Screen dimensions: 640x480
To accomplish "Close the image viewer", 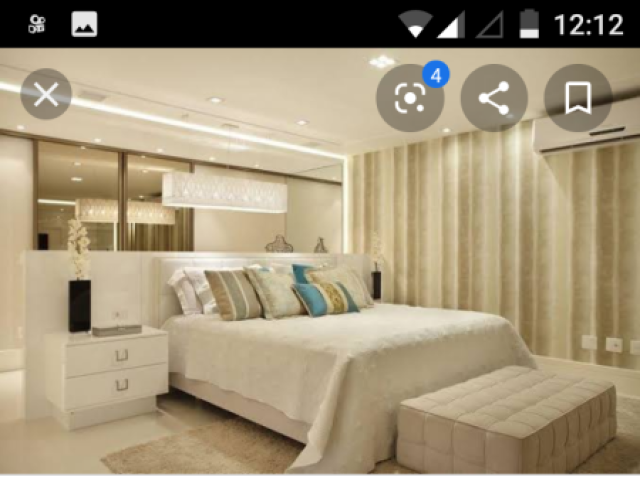I will click(x=46, y=95).
